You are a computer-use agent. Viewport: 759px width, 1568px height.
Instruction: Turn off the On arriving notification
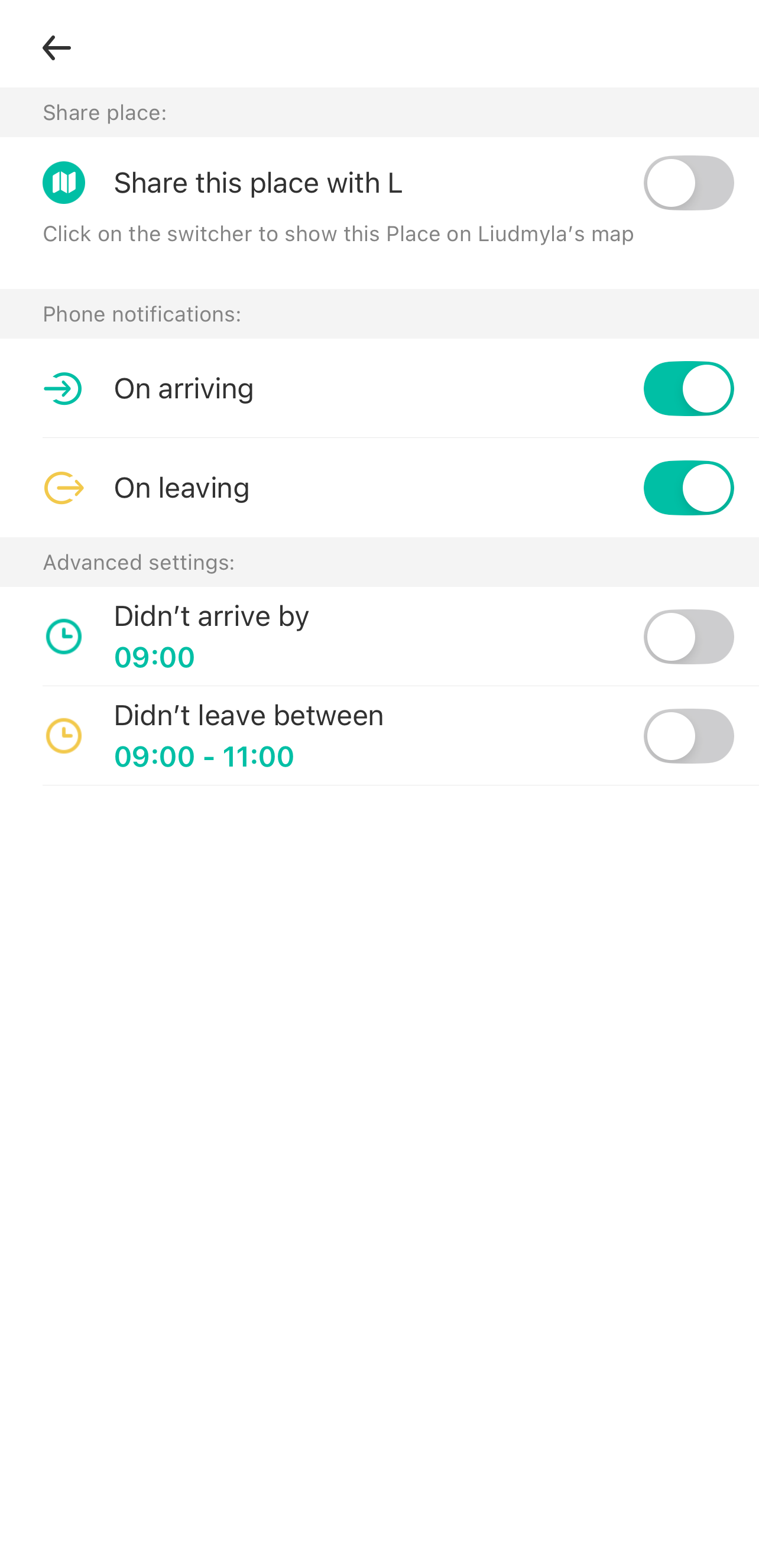click(689, 388)
